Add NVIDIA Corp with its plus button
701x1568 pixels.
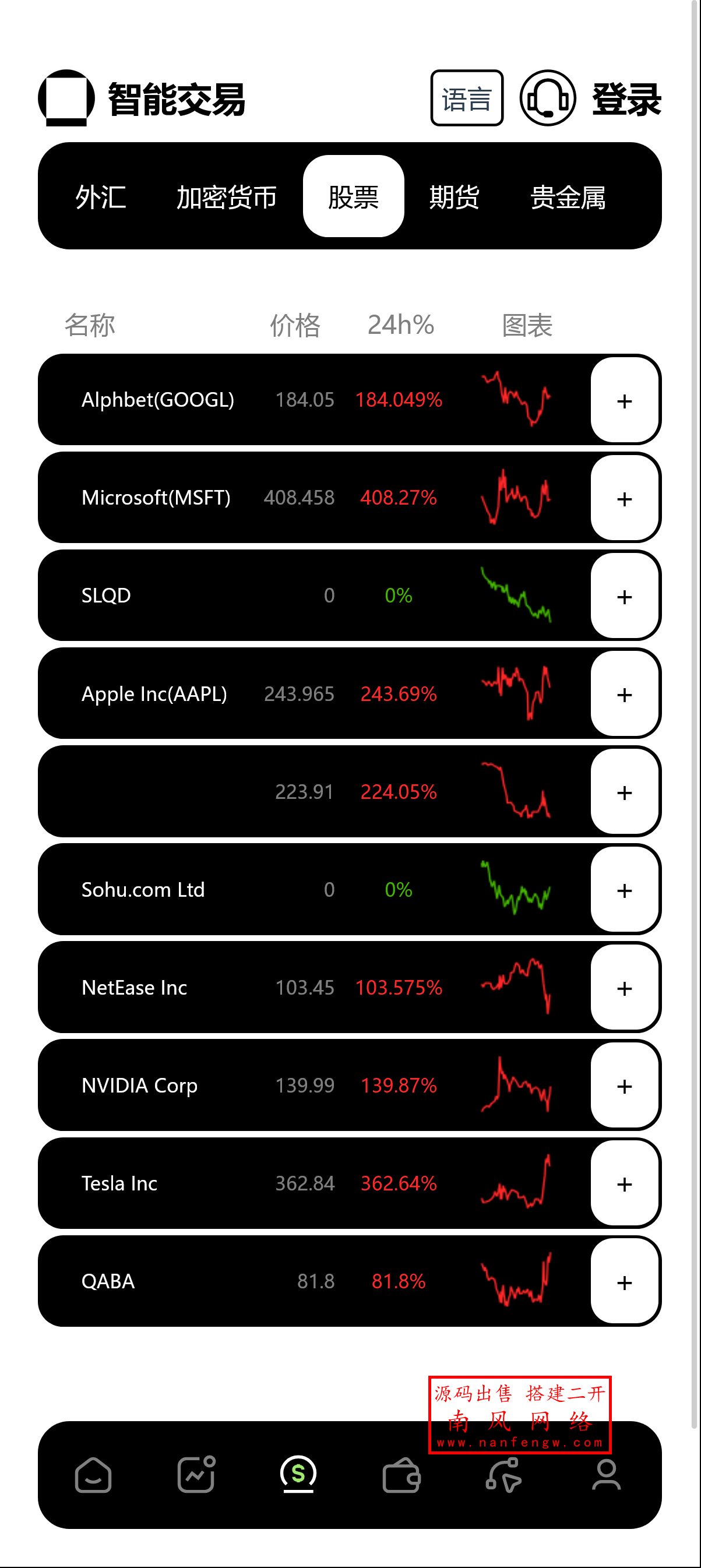click(624, 1087)
